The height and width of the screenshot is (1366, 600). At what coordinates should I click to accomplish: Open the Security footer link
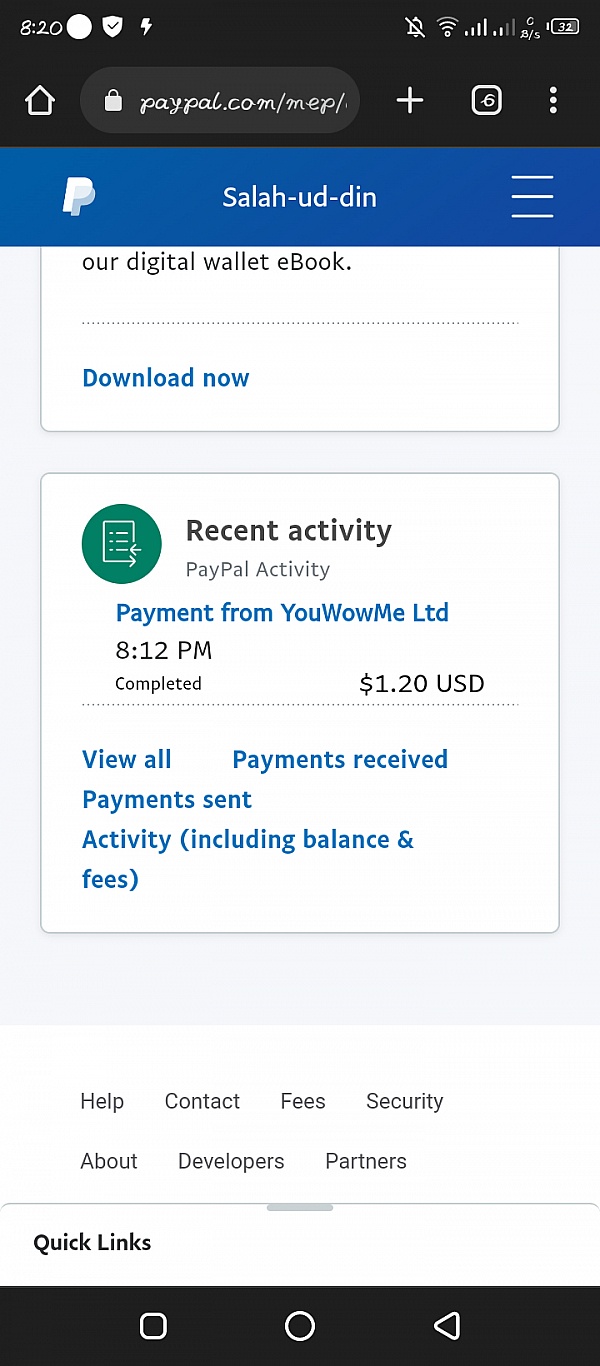[x=405, y=1101]
